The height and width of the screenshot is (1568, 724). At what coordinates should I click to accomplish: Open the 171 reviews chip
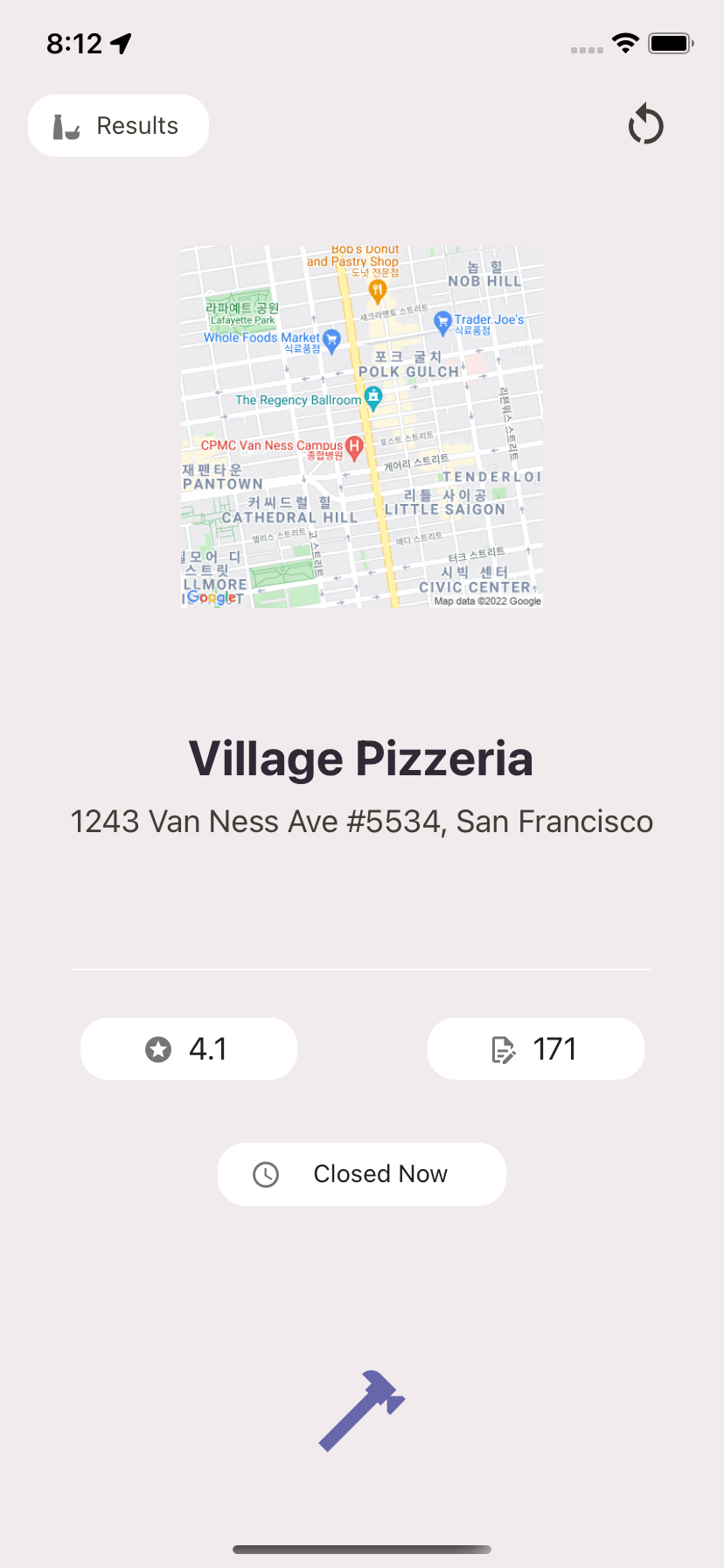click(535, 1048)
